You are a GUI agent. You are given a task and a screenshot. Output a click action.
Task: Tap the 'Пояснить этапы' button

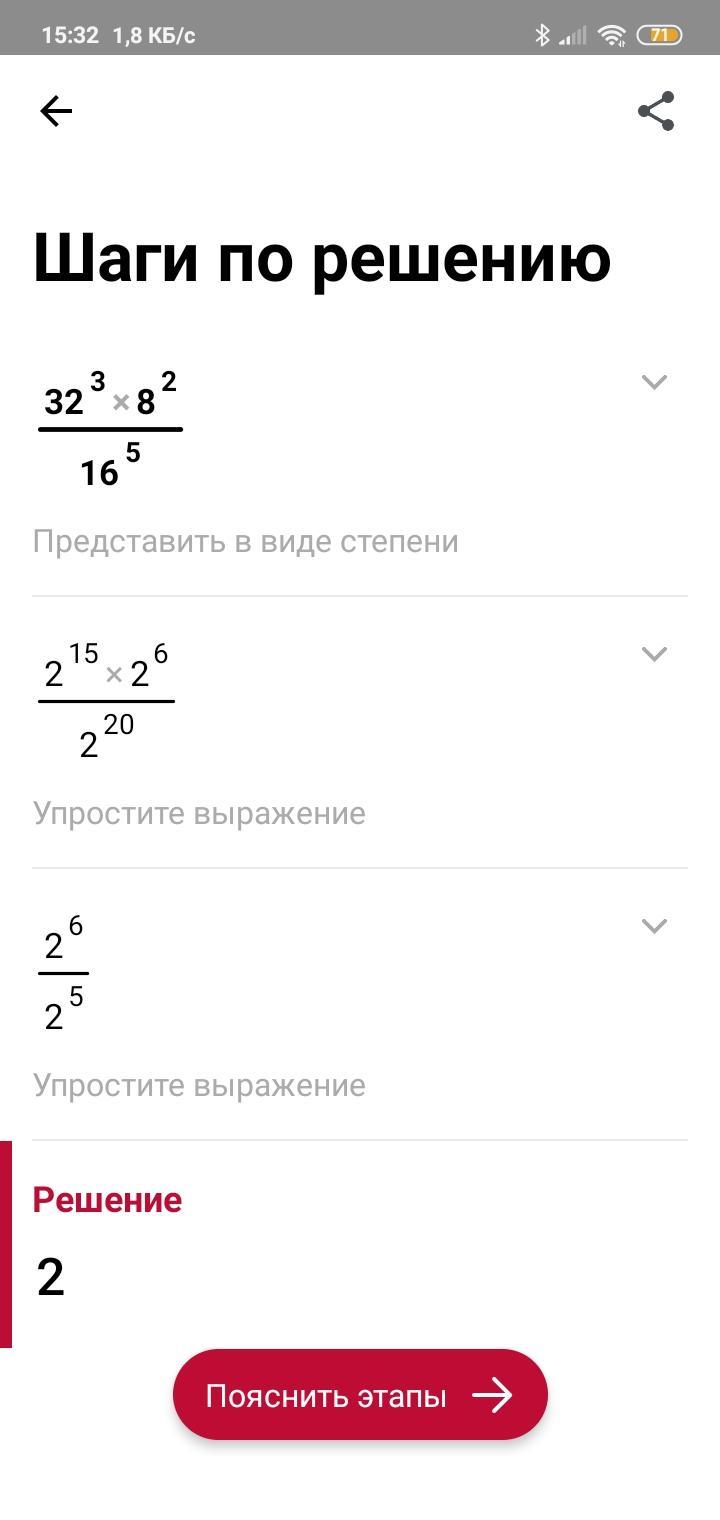coord(360,1395)
